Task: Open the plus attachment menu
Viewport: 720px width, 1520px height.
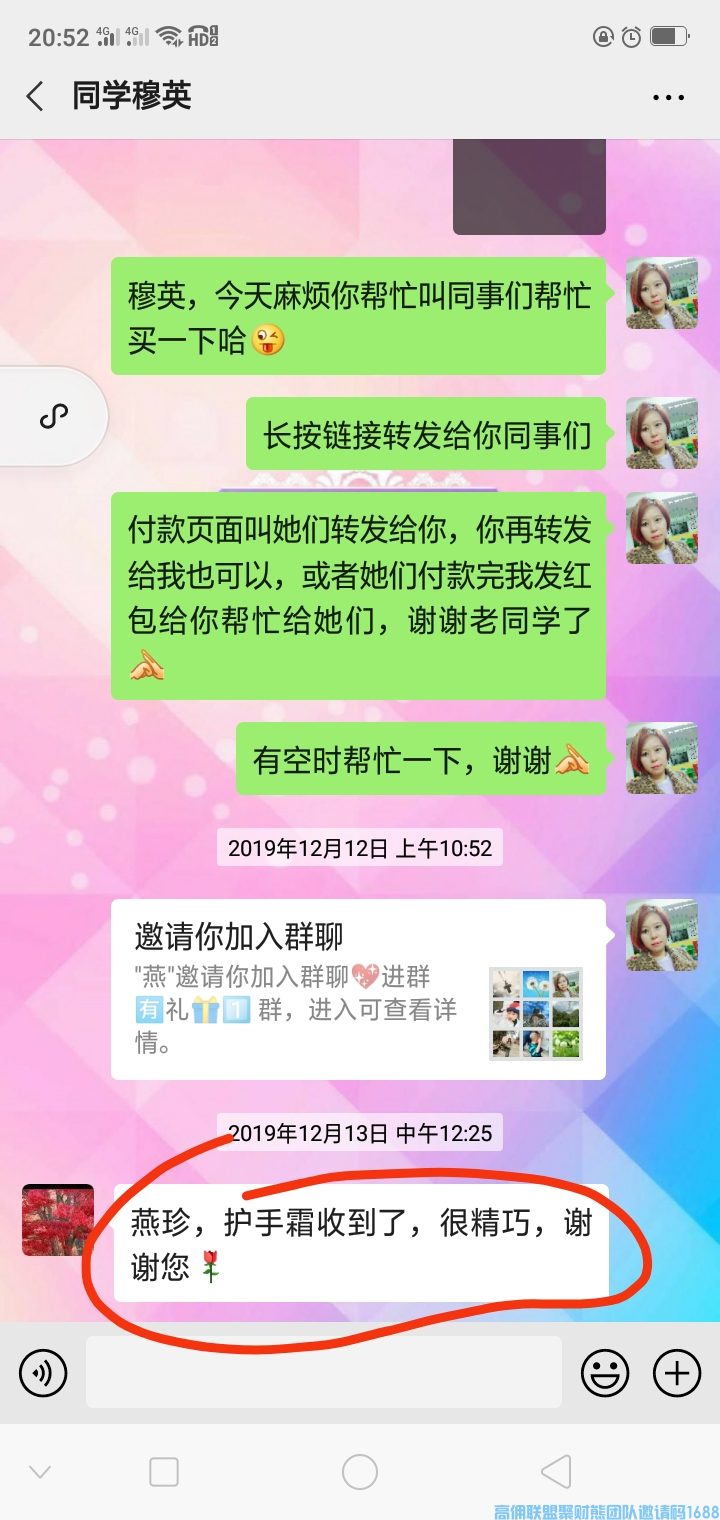Action: (x=677, y=1372)
